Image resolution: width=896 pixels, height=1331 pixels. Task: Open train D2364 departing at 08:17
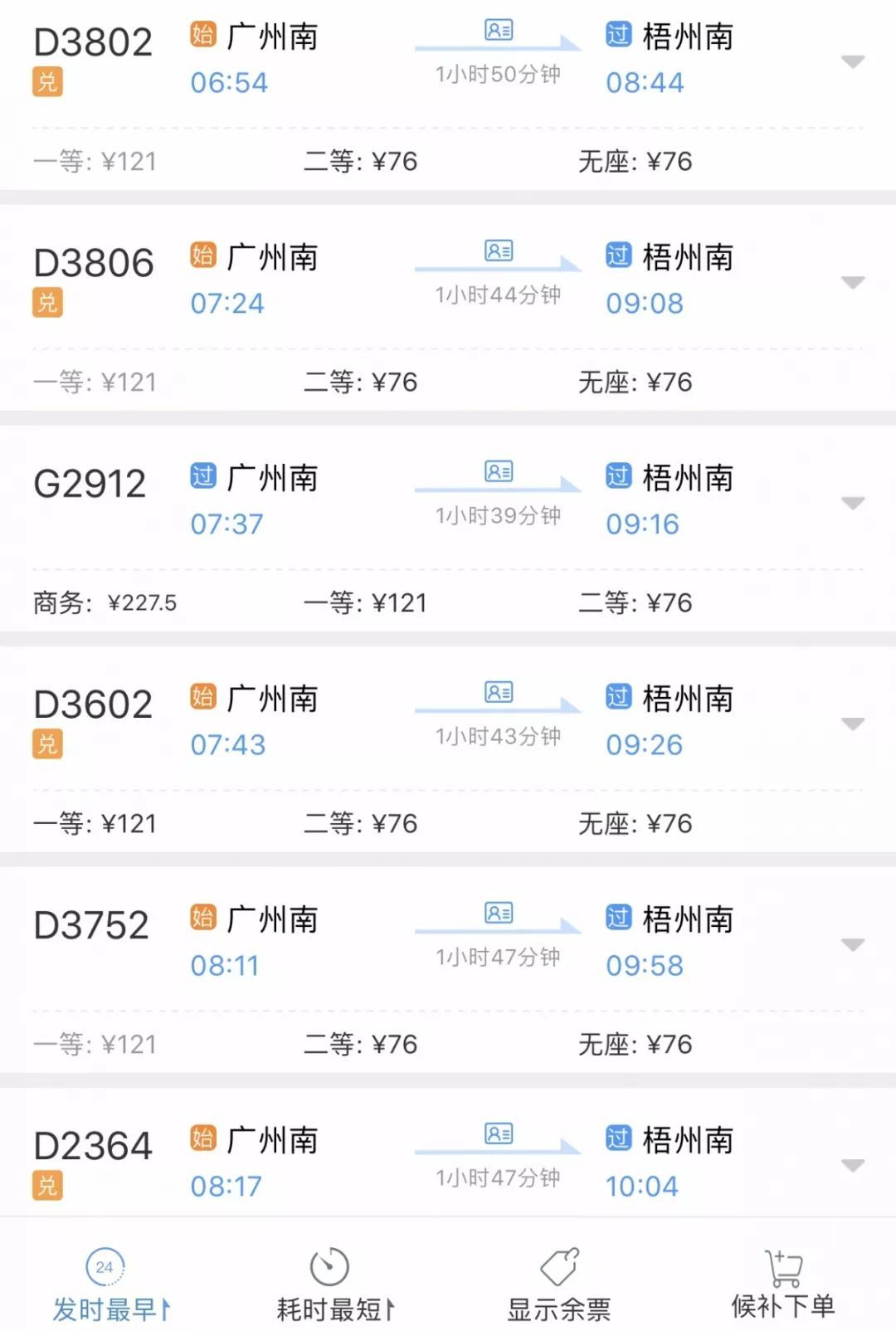pyautogui.click(x=93, y=1147)
